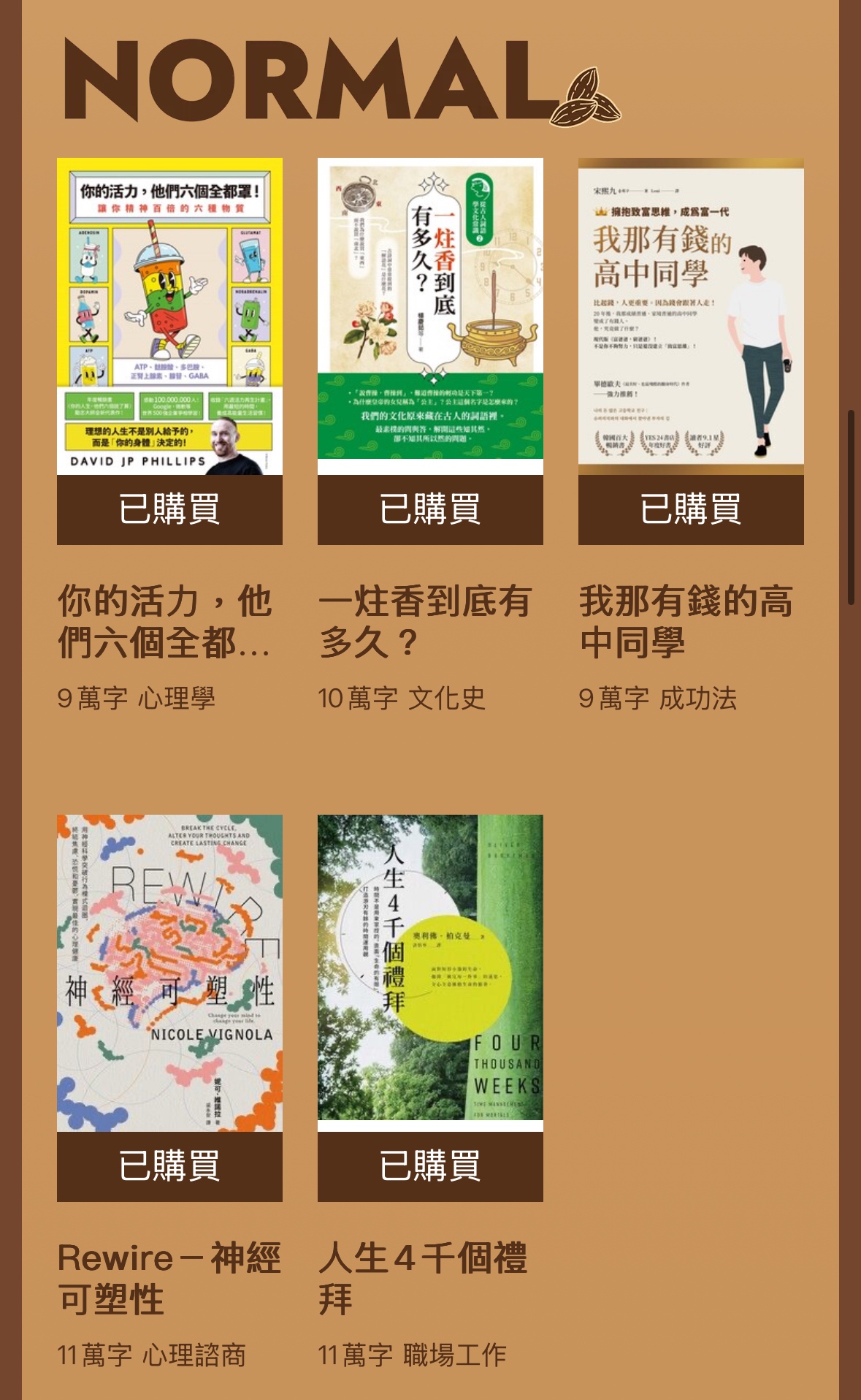Tap 已購買 under 人生4千個禮拜
The image size is (861, 1400).
430,1166
